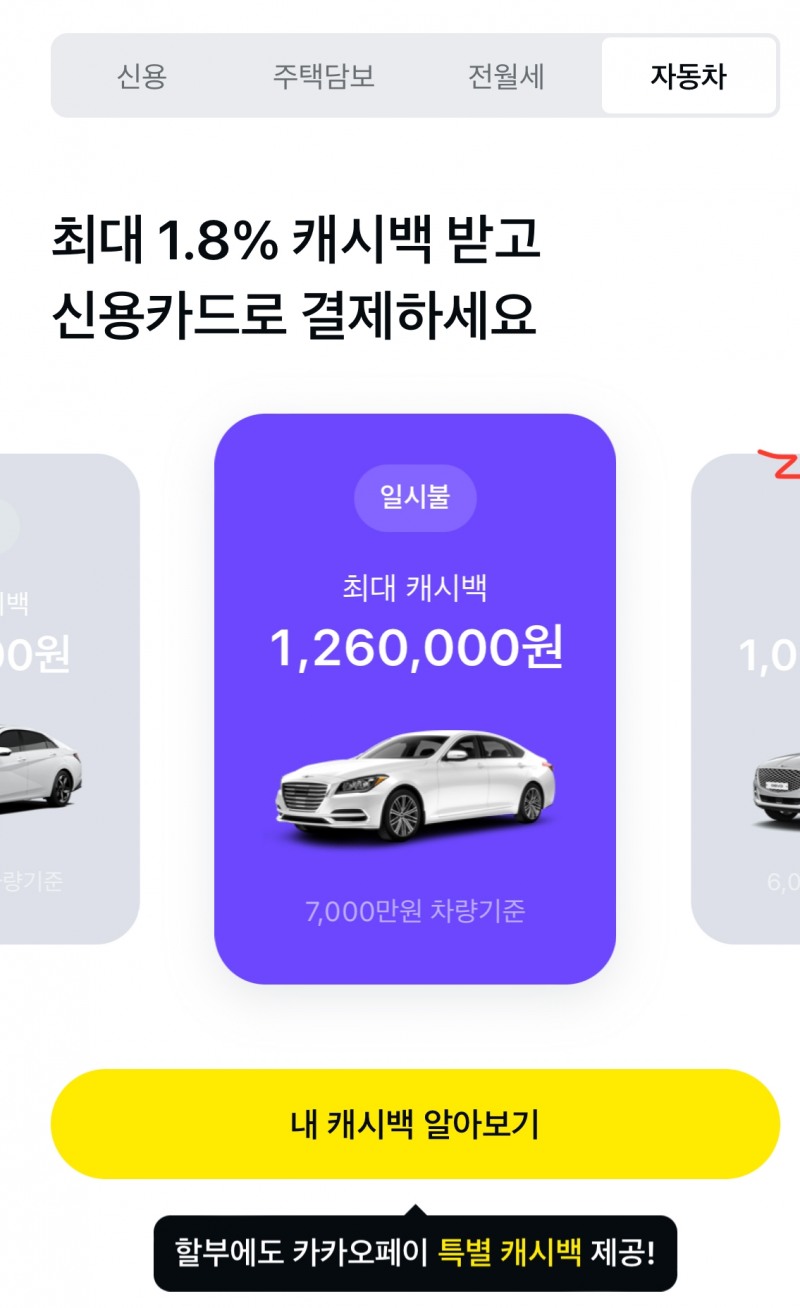Switch to the 주택담보 tab

[323, 76]
